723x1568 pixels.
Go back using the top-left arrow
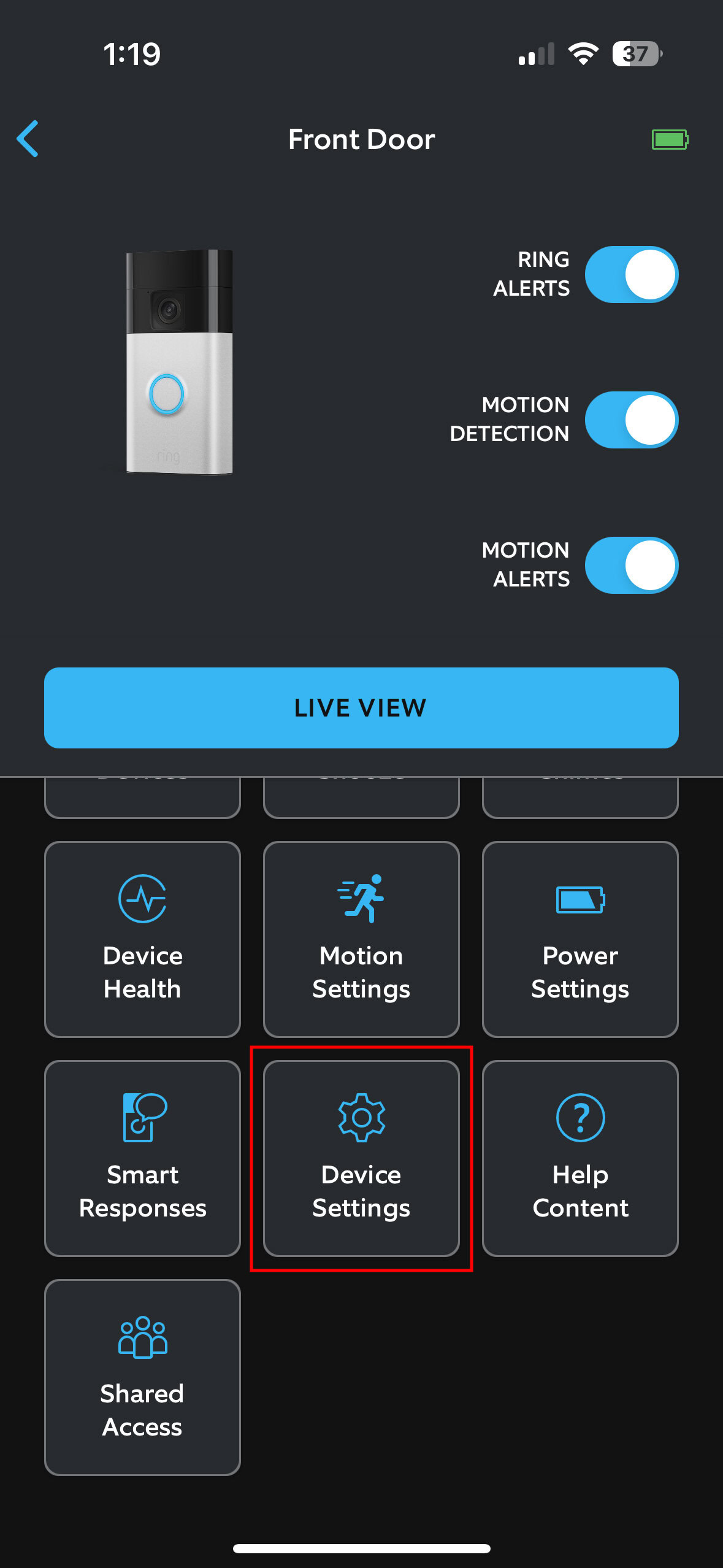[28, 139]
